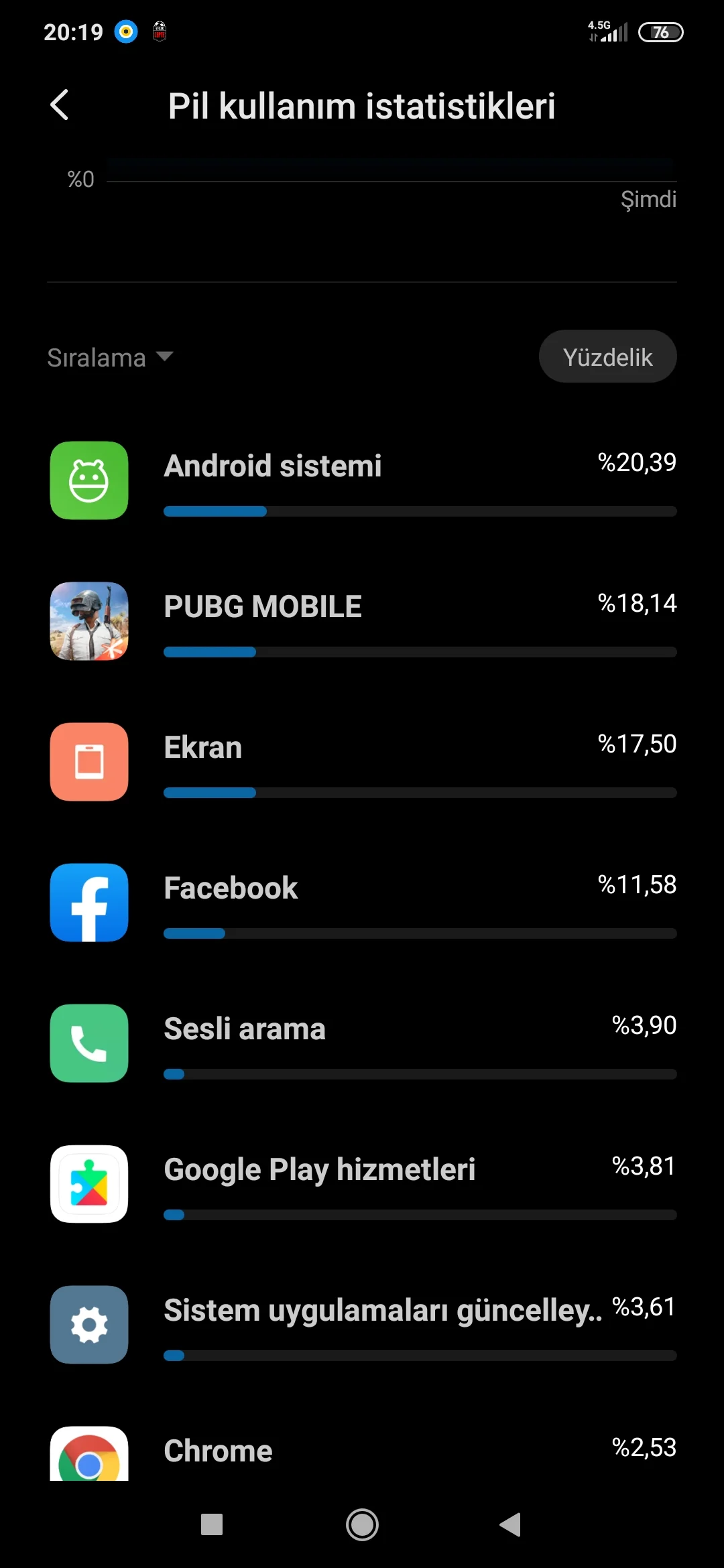Tap the Facebook app icon
The image size is (724, 1568).
coord(88,903)
